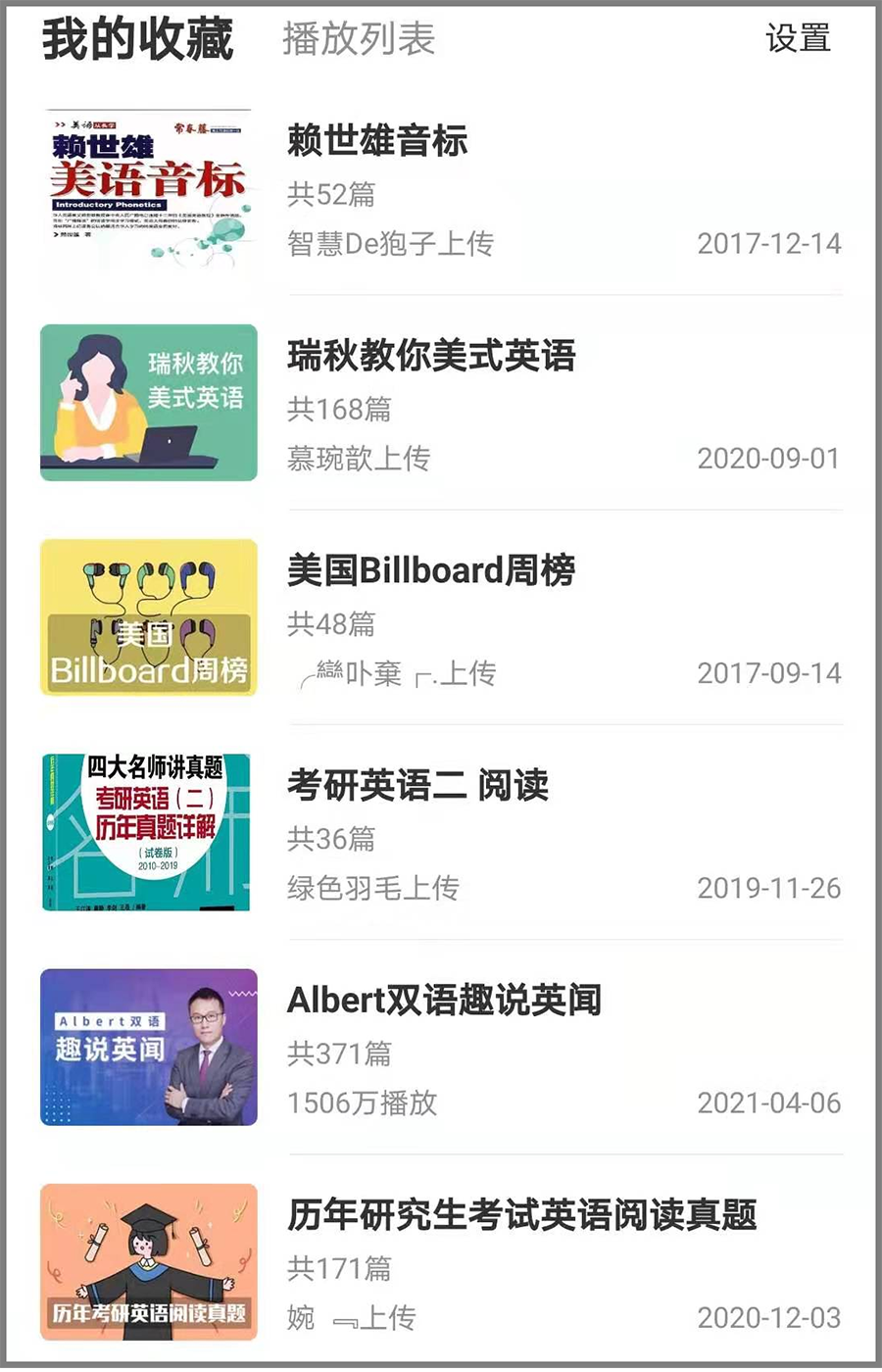Open the Albert双语趣说英闻 playlist
Image resolution: width=882 pixels, height=1372 pixels.
click(x=443, y=1002)
